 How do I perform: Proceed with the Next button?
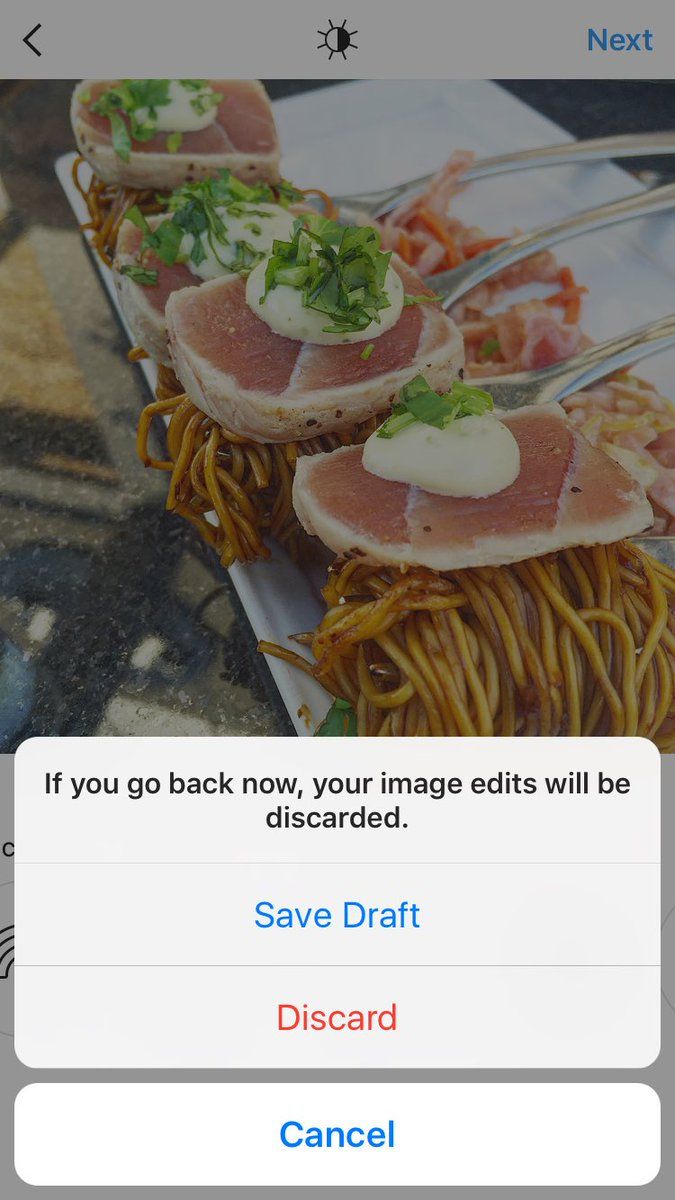(x=619, y=40)
